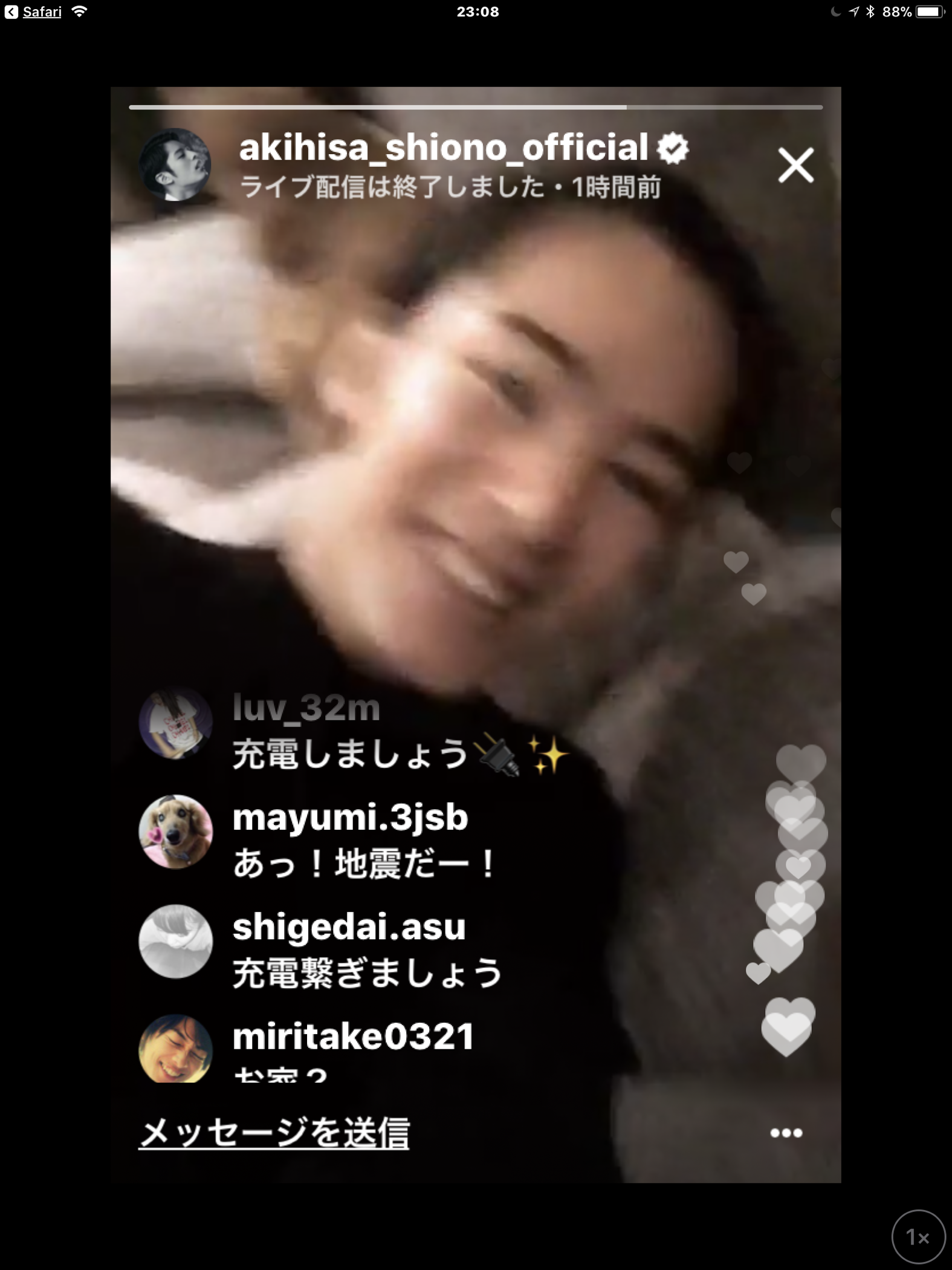The image size is (952, 1270).
Task: Tap the message send field
Action: point(274,1132)
